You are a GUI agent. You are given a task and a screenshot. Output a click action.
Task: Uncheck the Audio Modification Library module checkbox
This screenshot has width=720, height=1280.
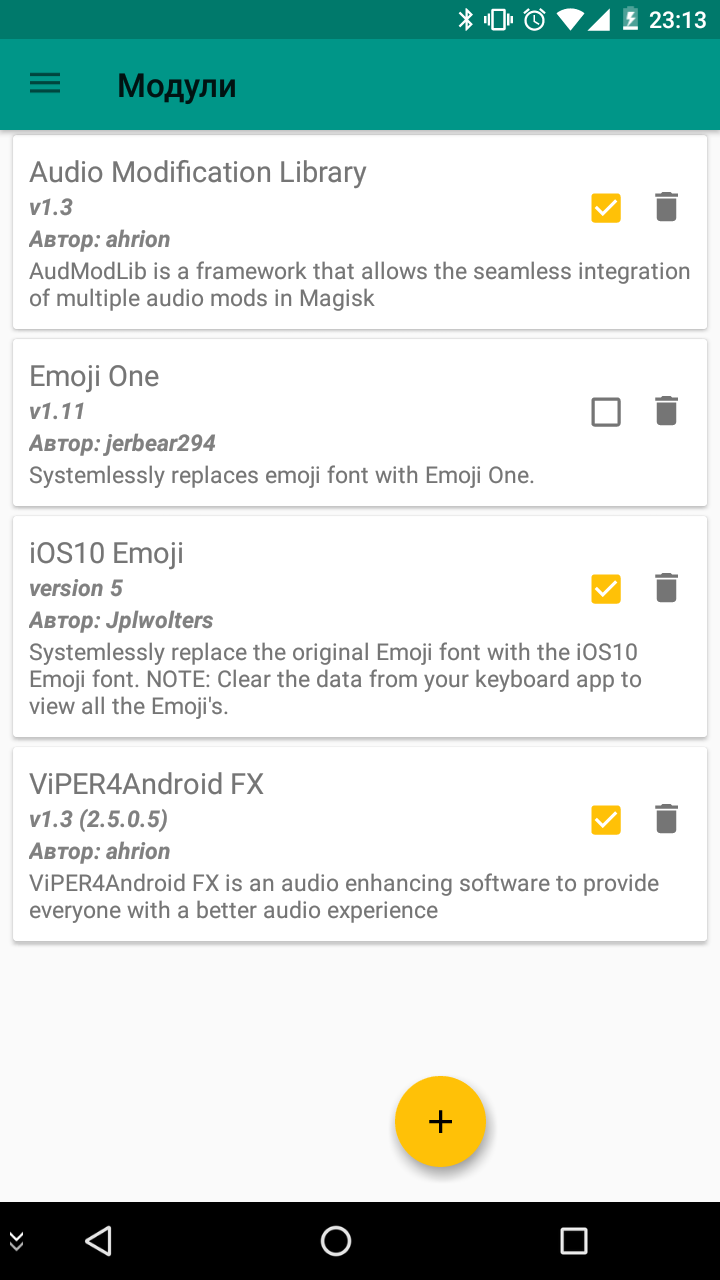click(x=606, y=208)
